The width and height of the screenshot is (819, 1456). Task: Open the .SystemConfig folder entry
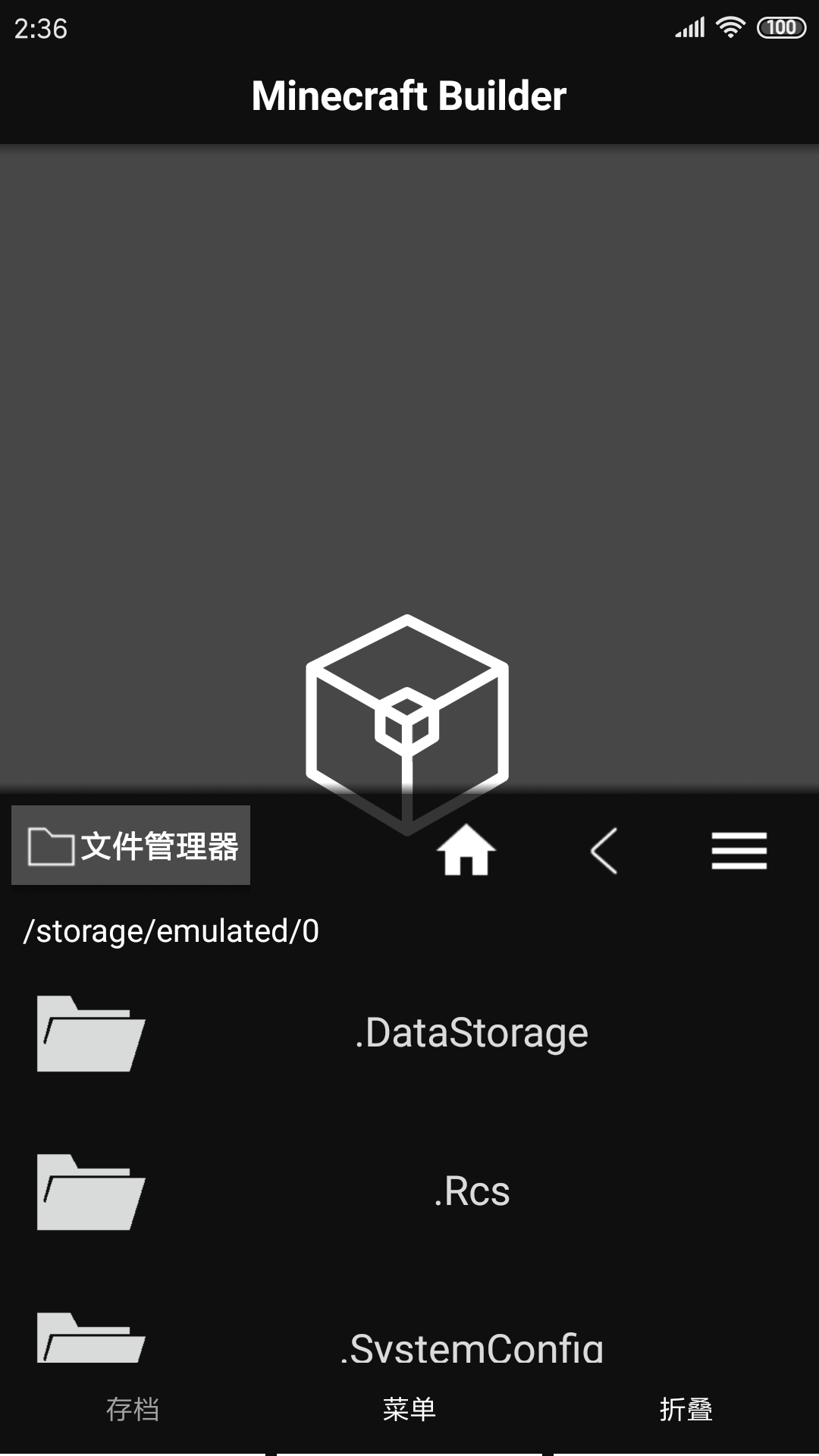[469, 1348]
